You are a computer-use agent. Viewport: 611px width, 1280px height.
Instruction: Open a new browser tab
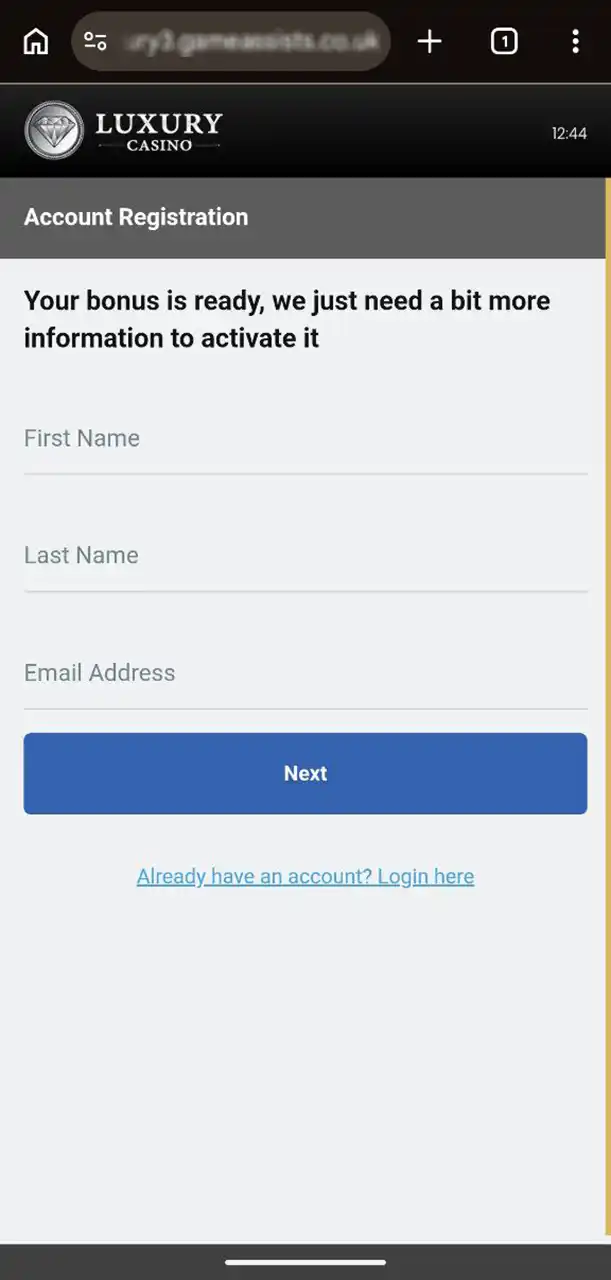pos(429,41)
